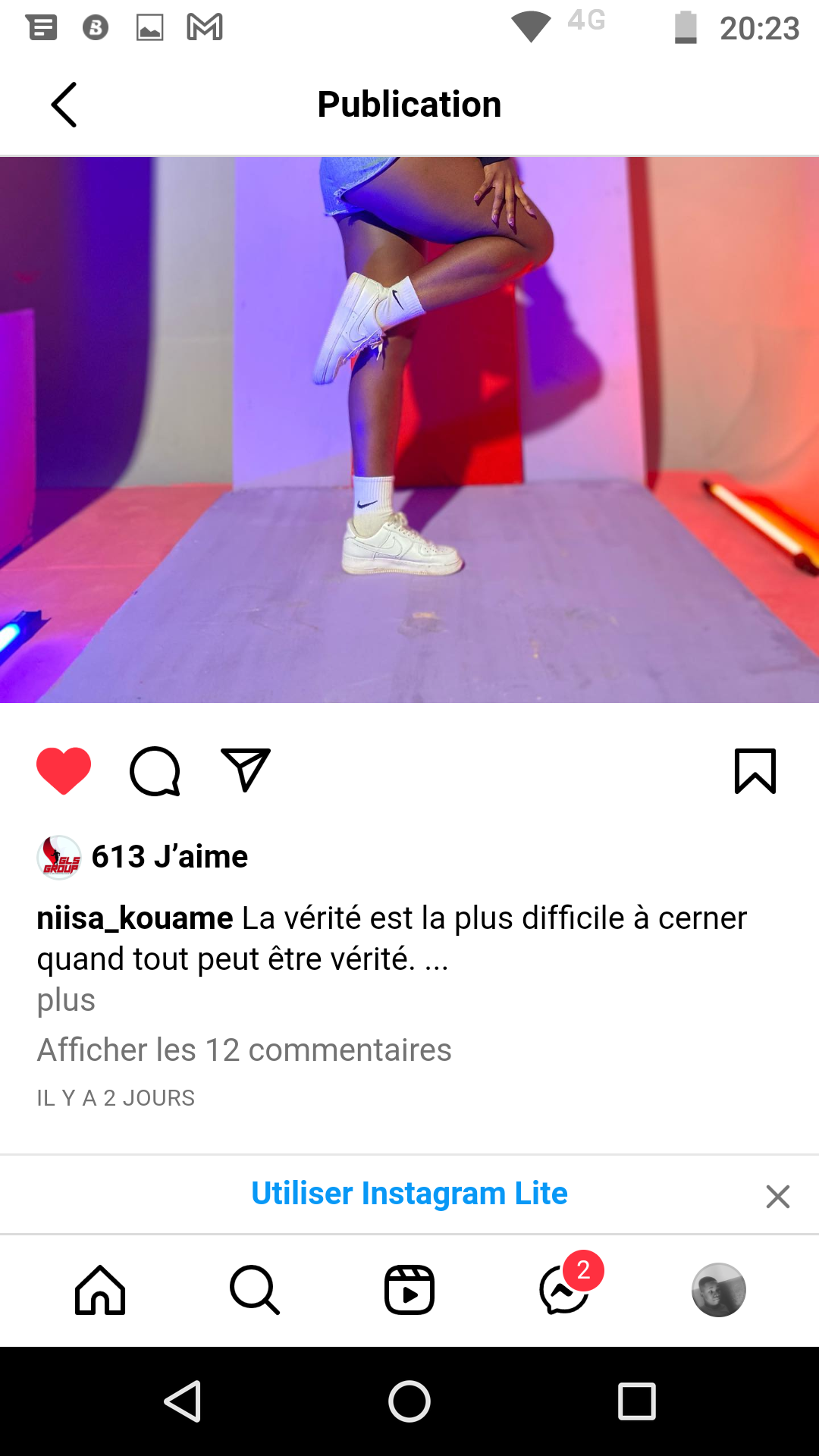The image size is (819, 1456).
Task: Open the Search tab
Action: (255, 1290)
